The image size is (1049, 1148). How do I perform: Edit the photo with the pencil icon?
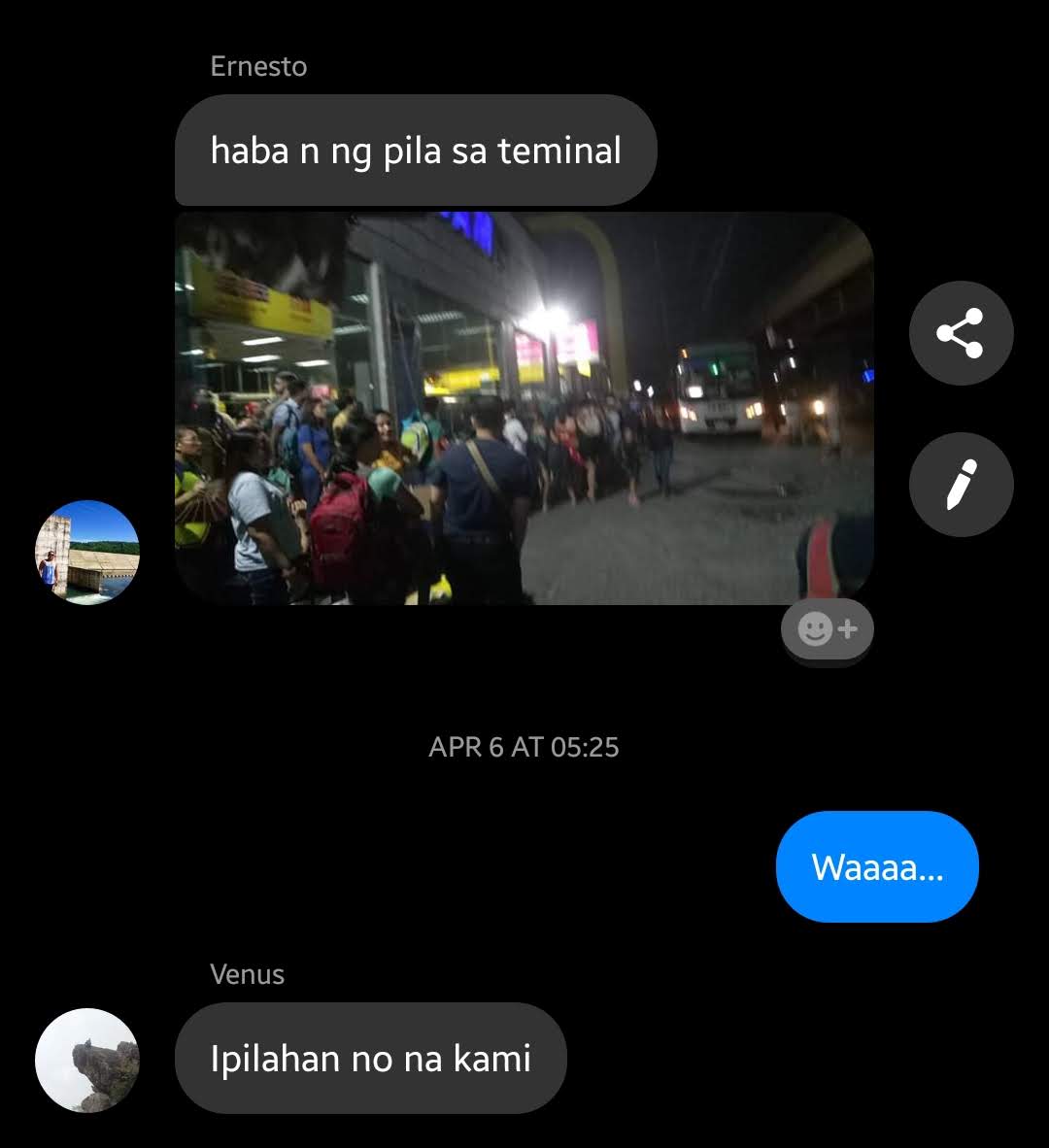click(x=961, y=484)
